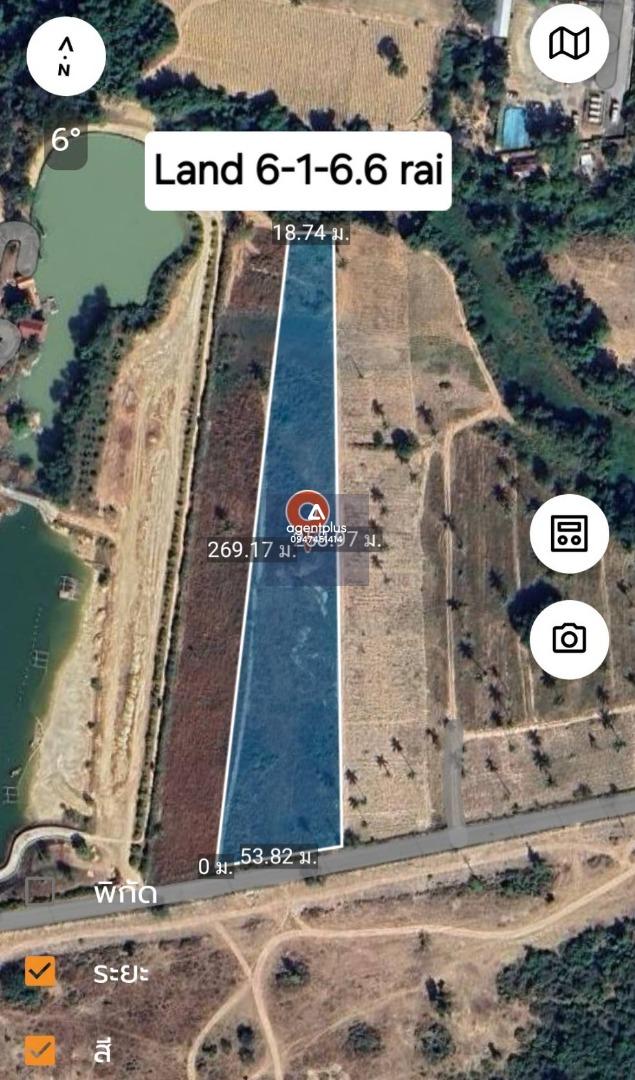Uncheck the สี color checkbox
Screen dimensions: 635x1080
pyautogui.click(x=40, y=1051)
